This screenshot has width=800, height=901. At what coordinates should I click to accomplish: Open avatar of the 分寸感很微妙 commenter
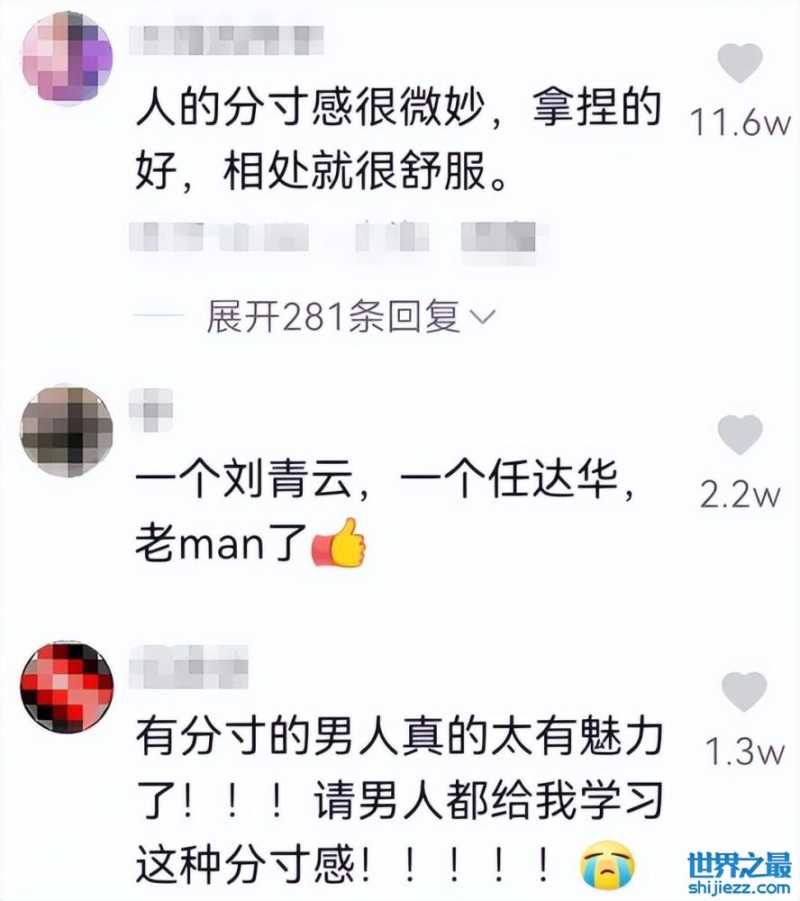[67, 57]
